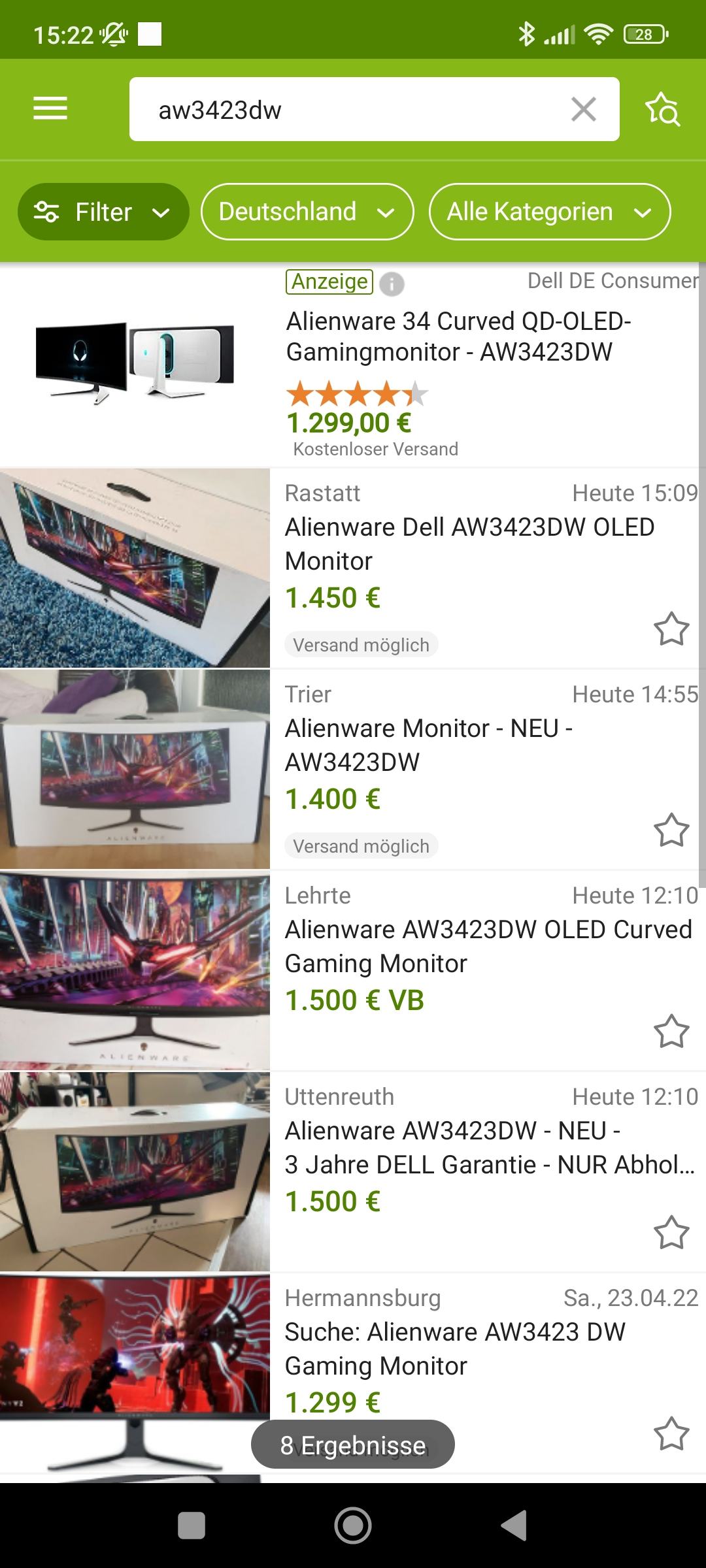The width and height of the screenshot is (706, 1568).
Task: Open the Filter options
Action: point(103,212)
